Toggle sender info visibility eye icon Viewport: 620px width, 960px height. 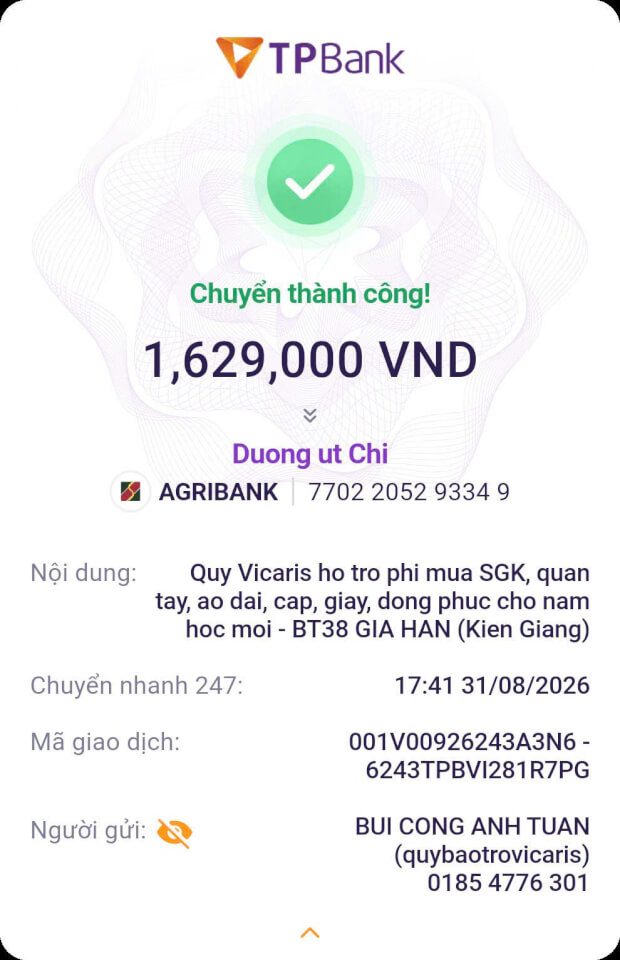(x=174, y=833)
